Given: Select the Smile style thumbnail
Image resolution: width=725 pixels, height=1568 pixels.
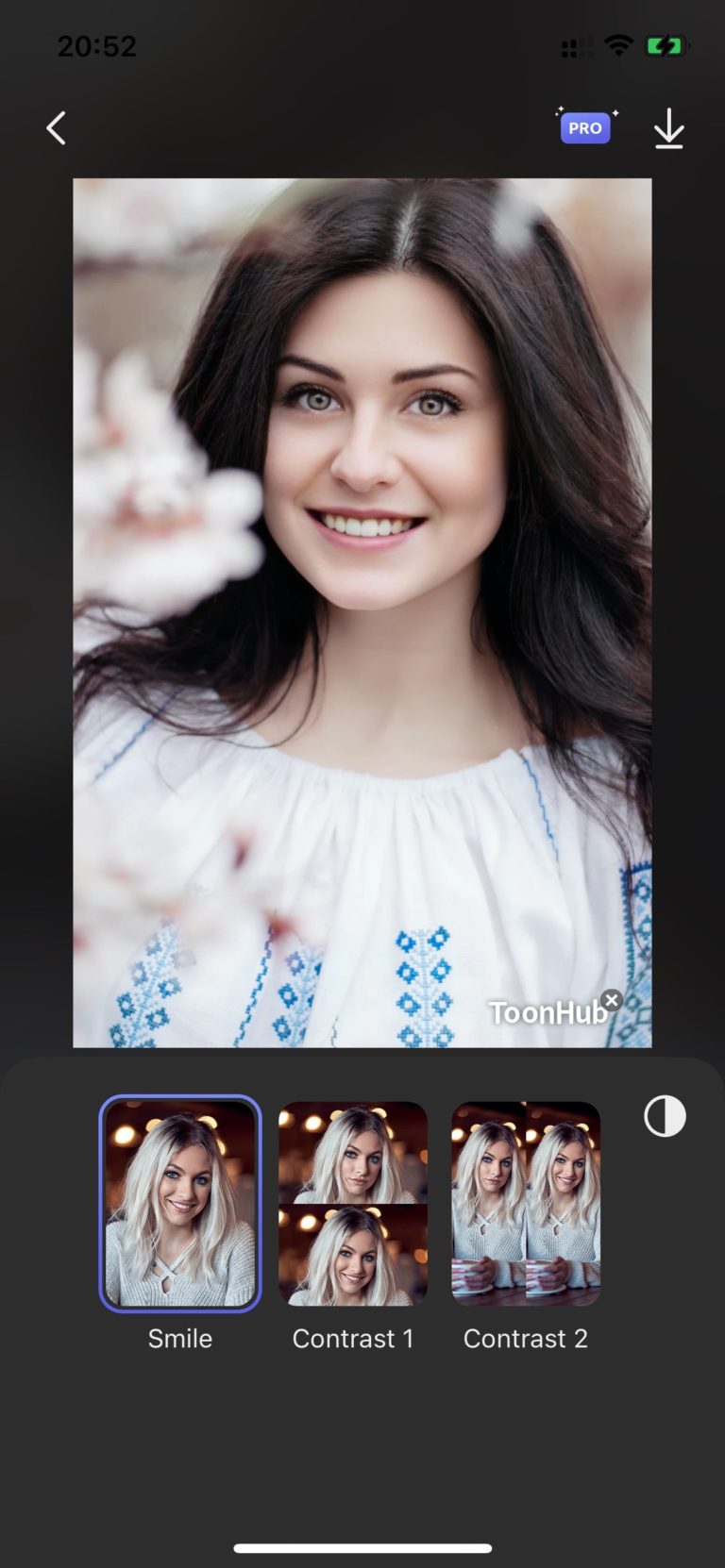Looking at the screenshot, I should [x=179, y=1204].
